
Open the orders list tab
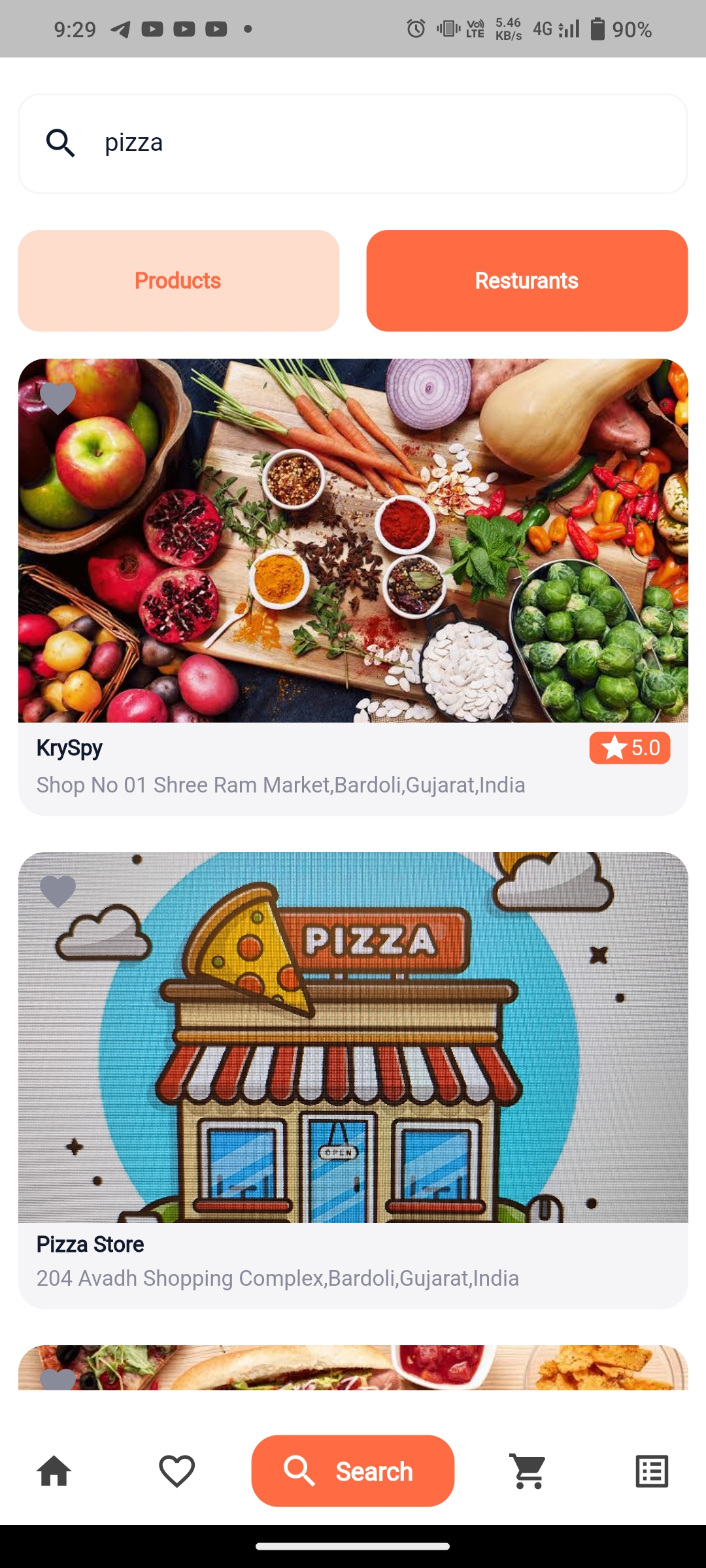(x=652, y=1471)
